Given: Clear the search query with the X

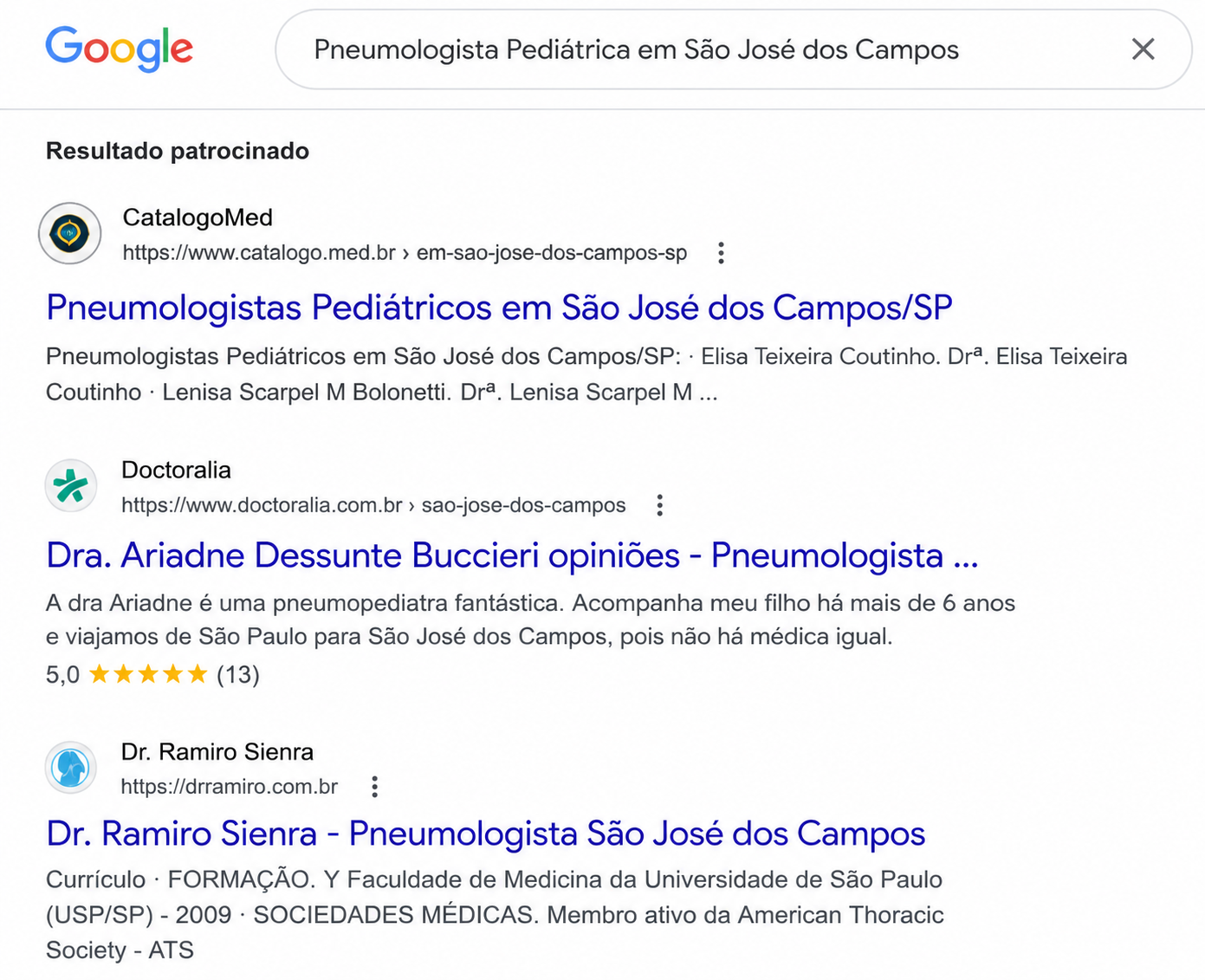Looking at the screenshot, I should pyautogui.click(x=1143, y=49).
